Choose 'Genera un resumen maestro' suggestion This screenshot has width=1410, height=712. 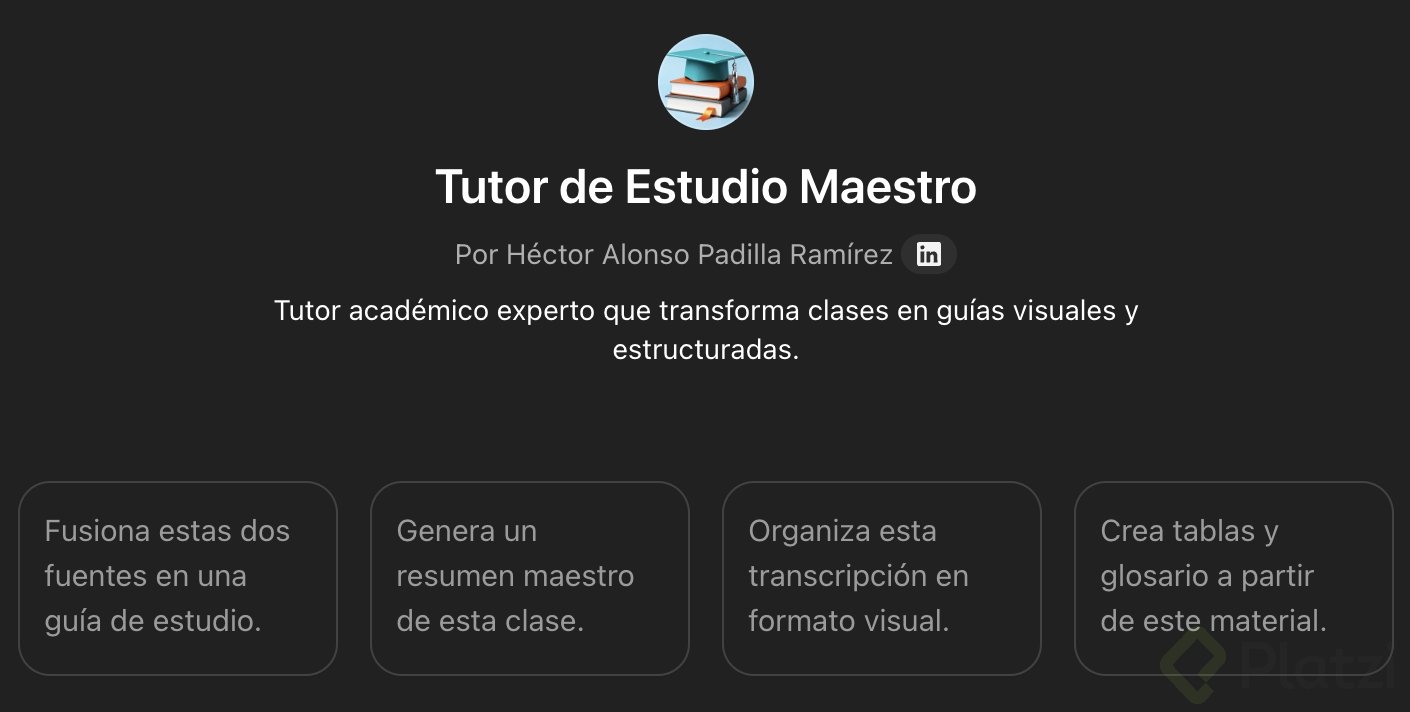[x=530, y=577]
